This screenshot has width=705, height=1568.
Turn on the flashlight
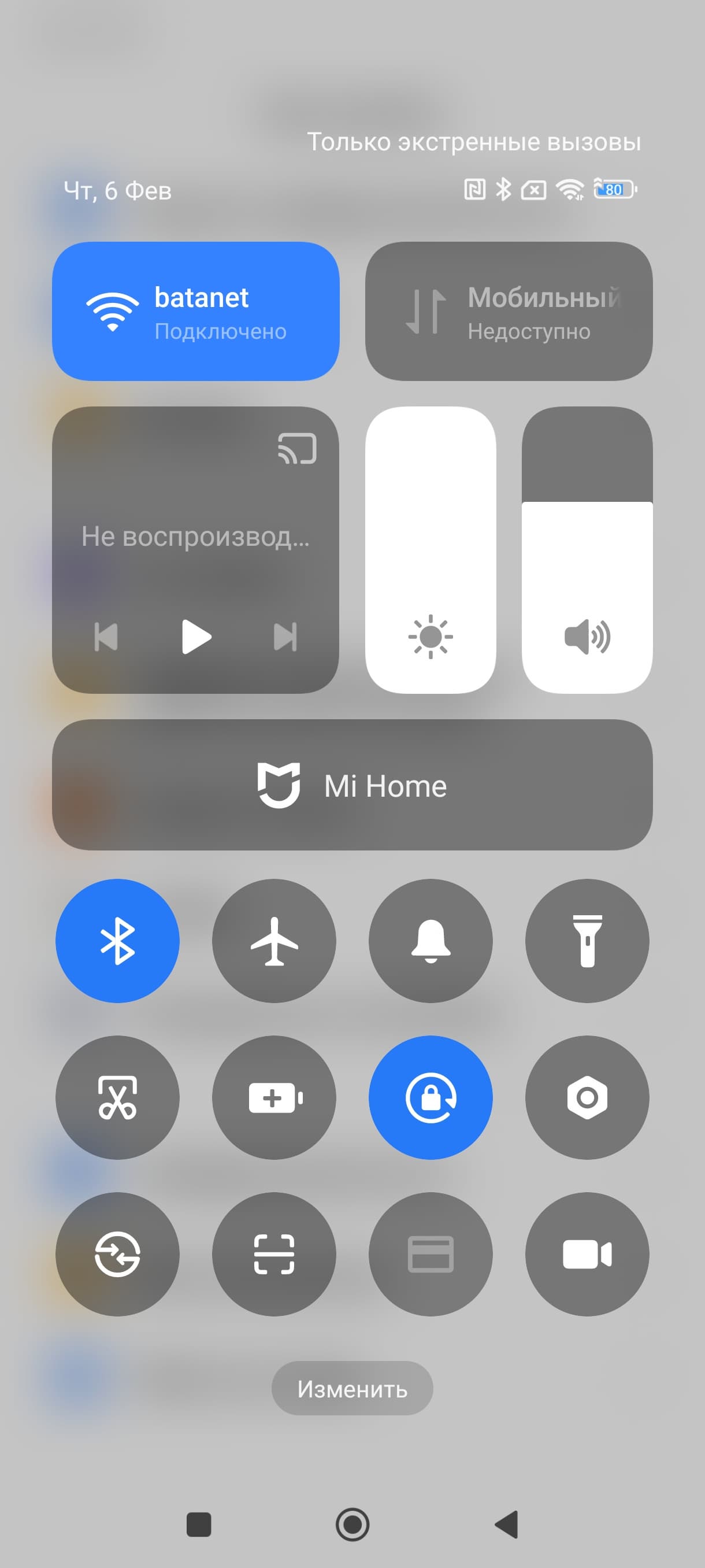(587, 941)
